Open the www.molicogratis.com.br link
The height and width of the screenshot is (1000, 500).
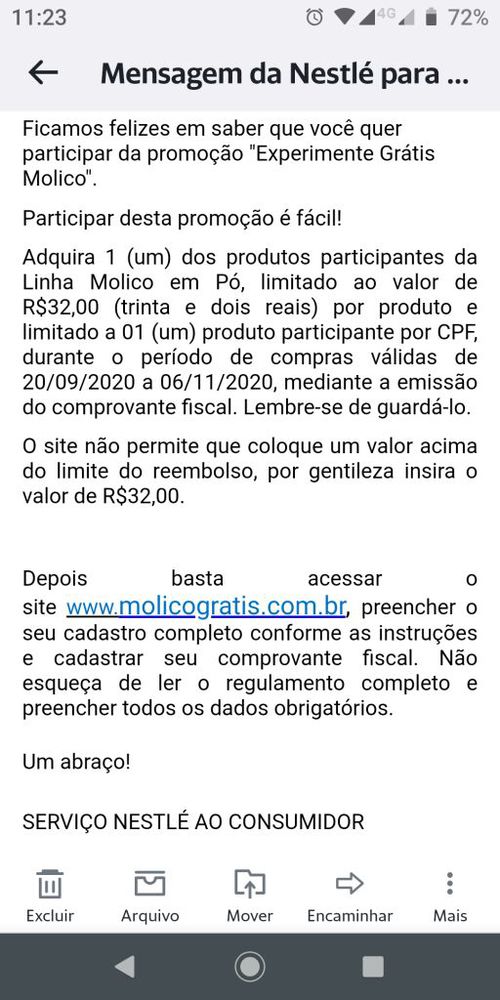pos(206,607)
